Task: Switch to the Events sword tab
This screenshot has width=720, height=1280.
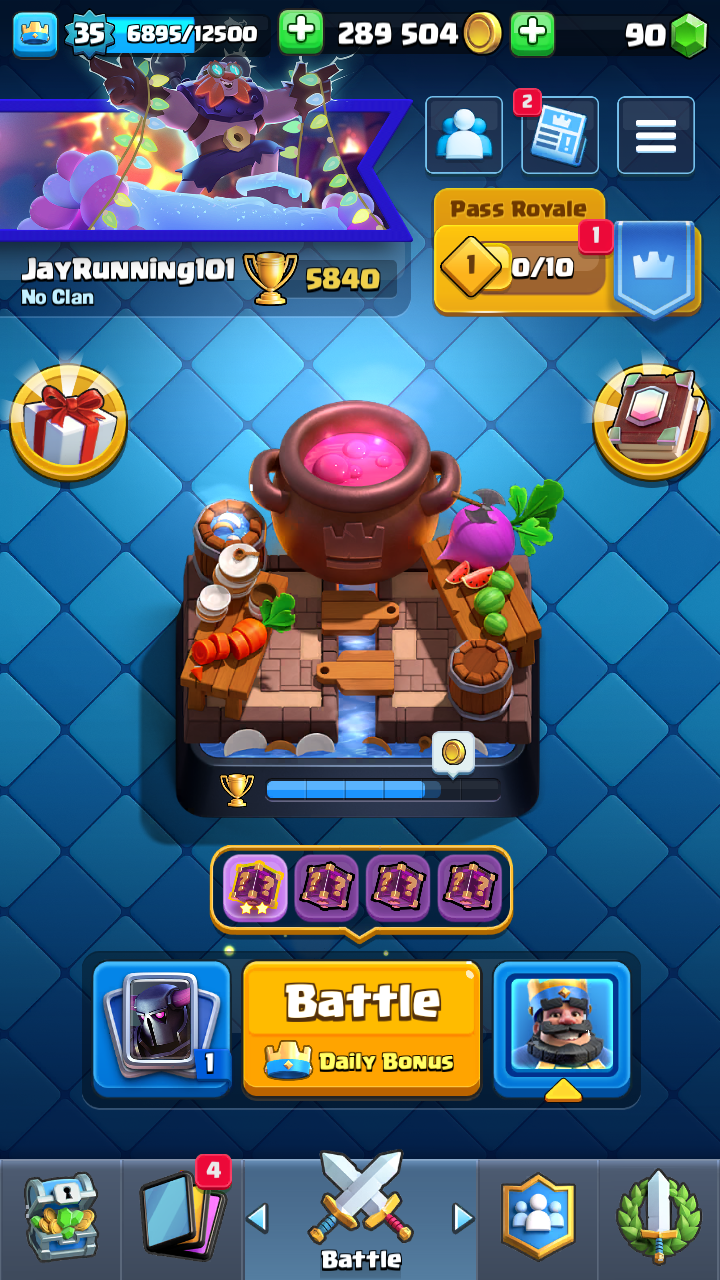Action: pos(659,1219)
